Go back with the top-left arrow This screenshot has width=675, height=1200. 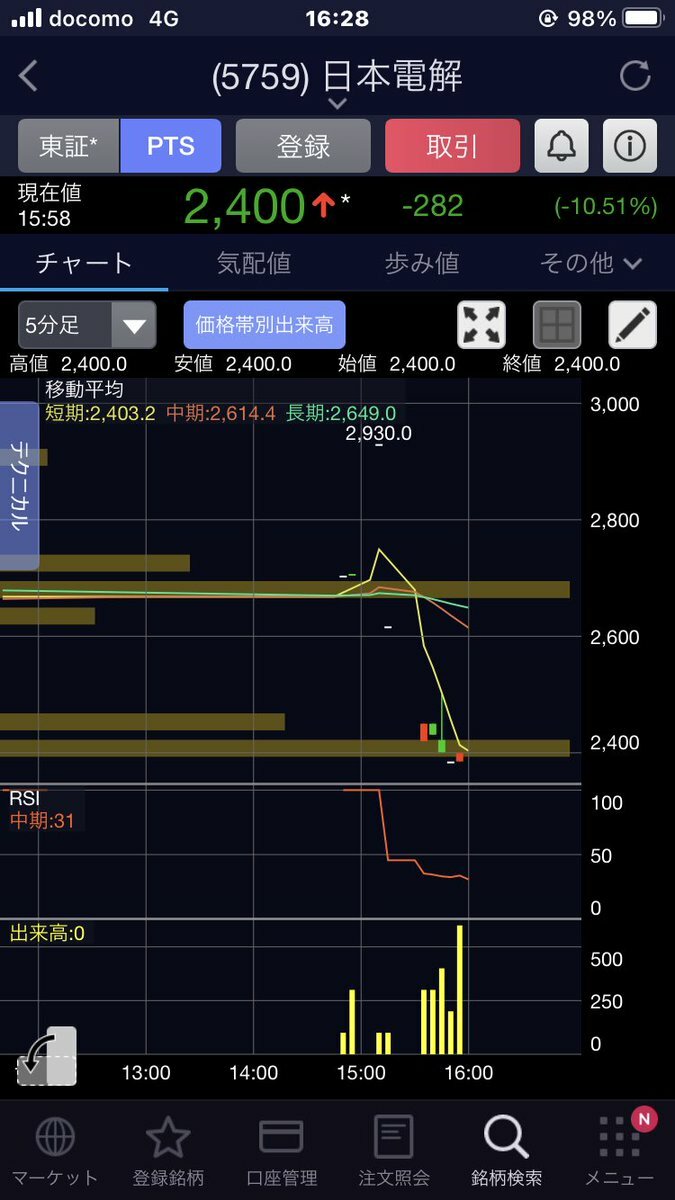[x=29, y=77]
